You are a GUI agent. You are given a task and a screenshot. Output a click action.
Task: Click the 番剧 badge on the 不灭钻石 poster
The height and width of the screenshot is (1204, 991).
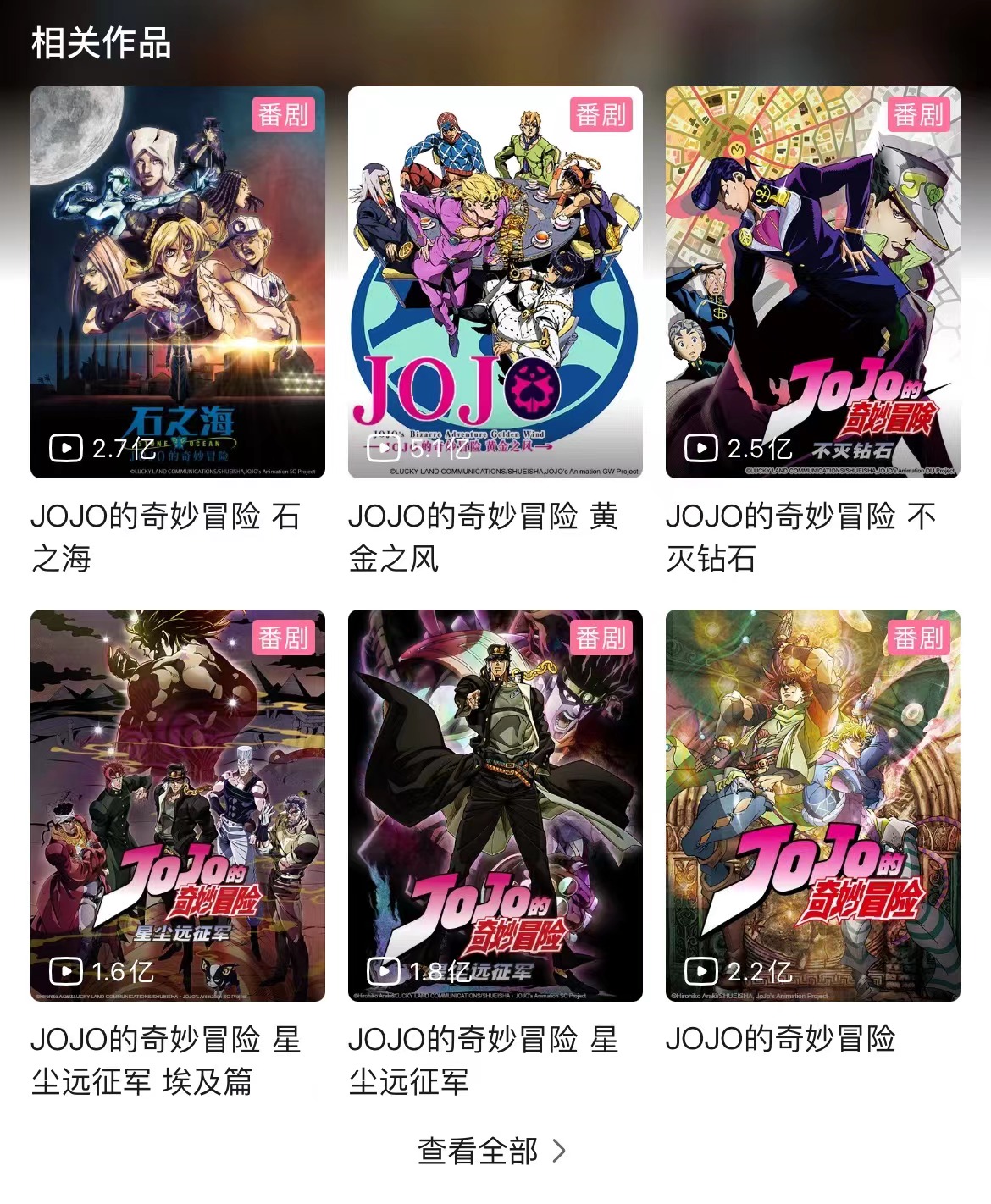point(921,113)
